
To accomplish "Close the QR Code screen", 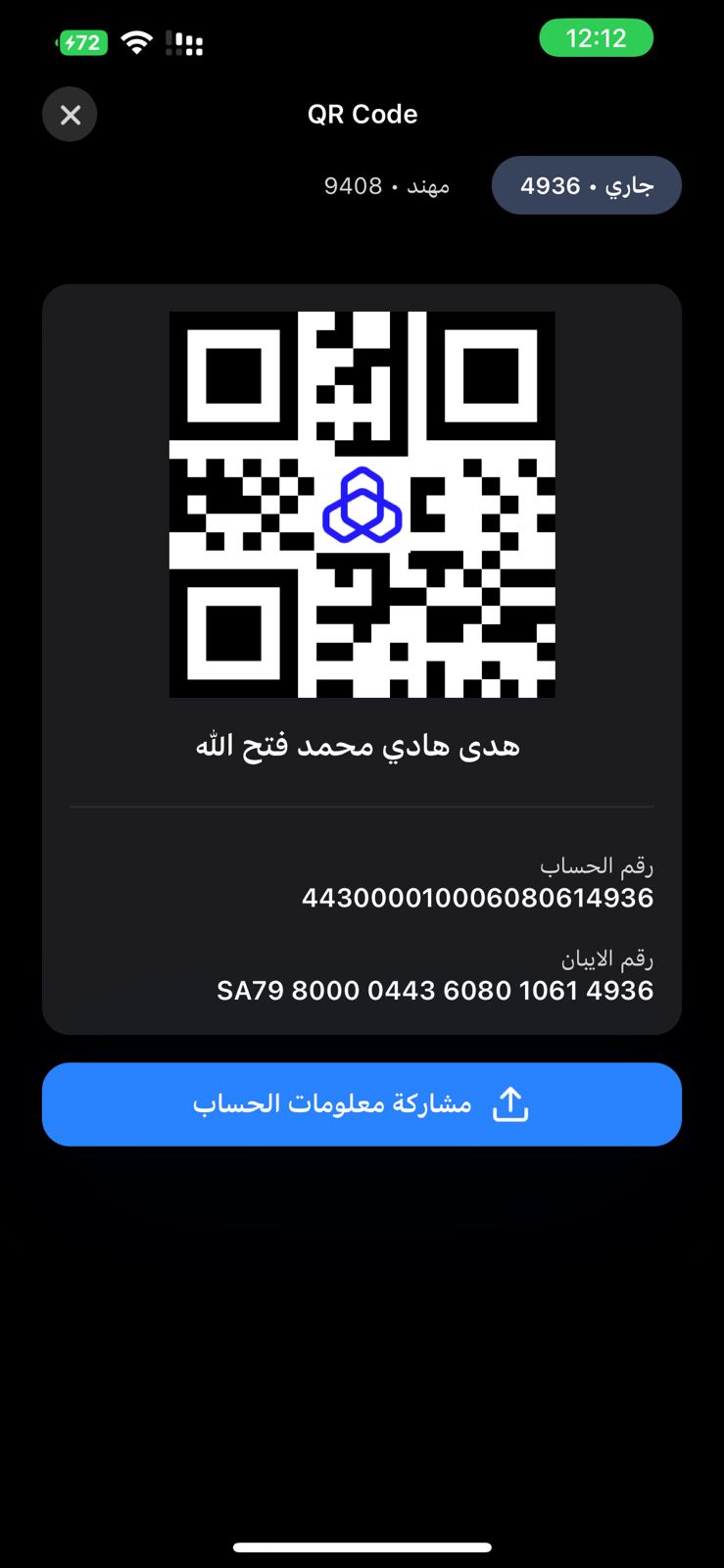I will point(70,115).
